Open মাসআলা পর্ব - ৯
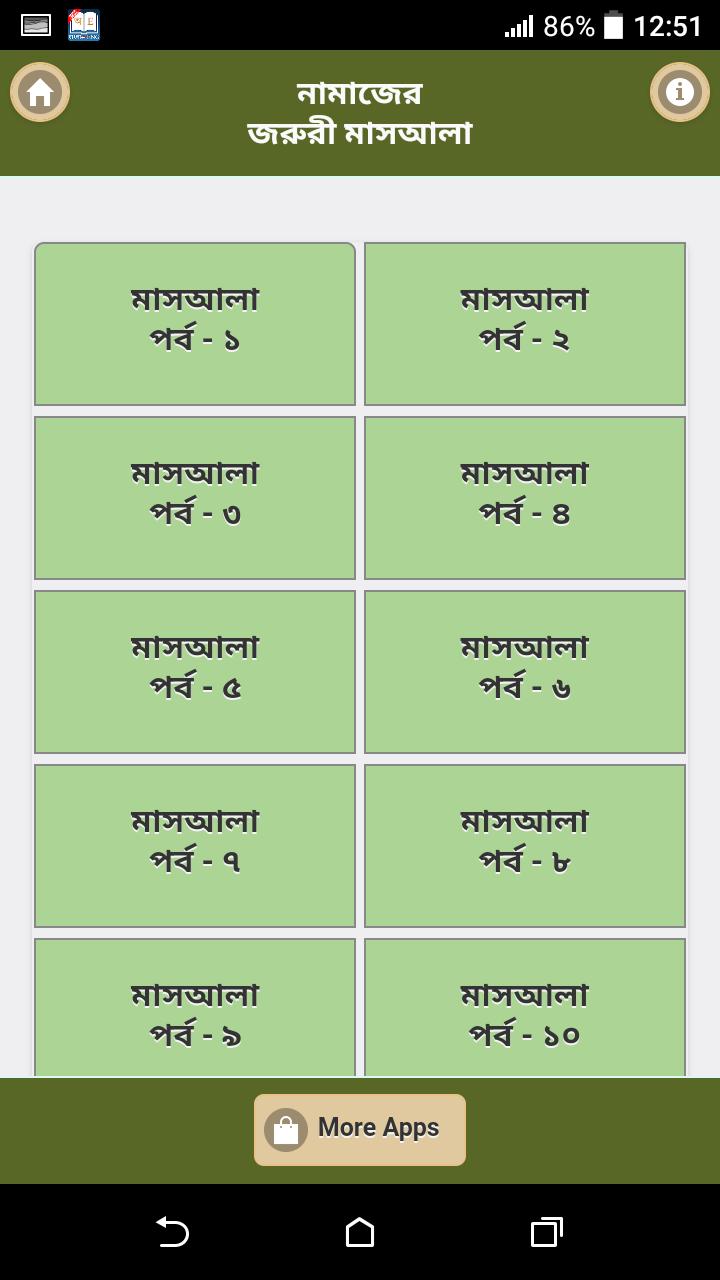The width and height of the screenshot is (720, 1280). click(195, 1008)
